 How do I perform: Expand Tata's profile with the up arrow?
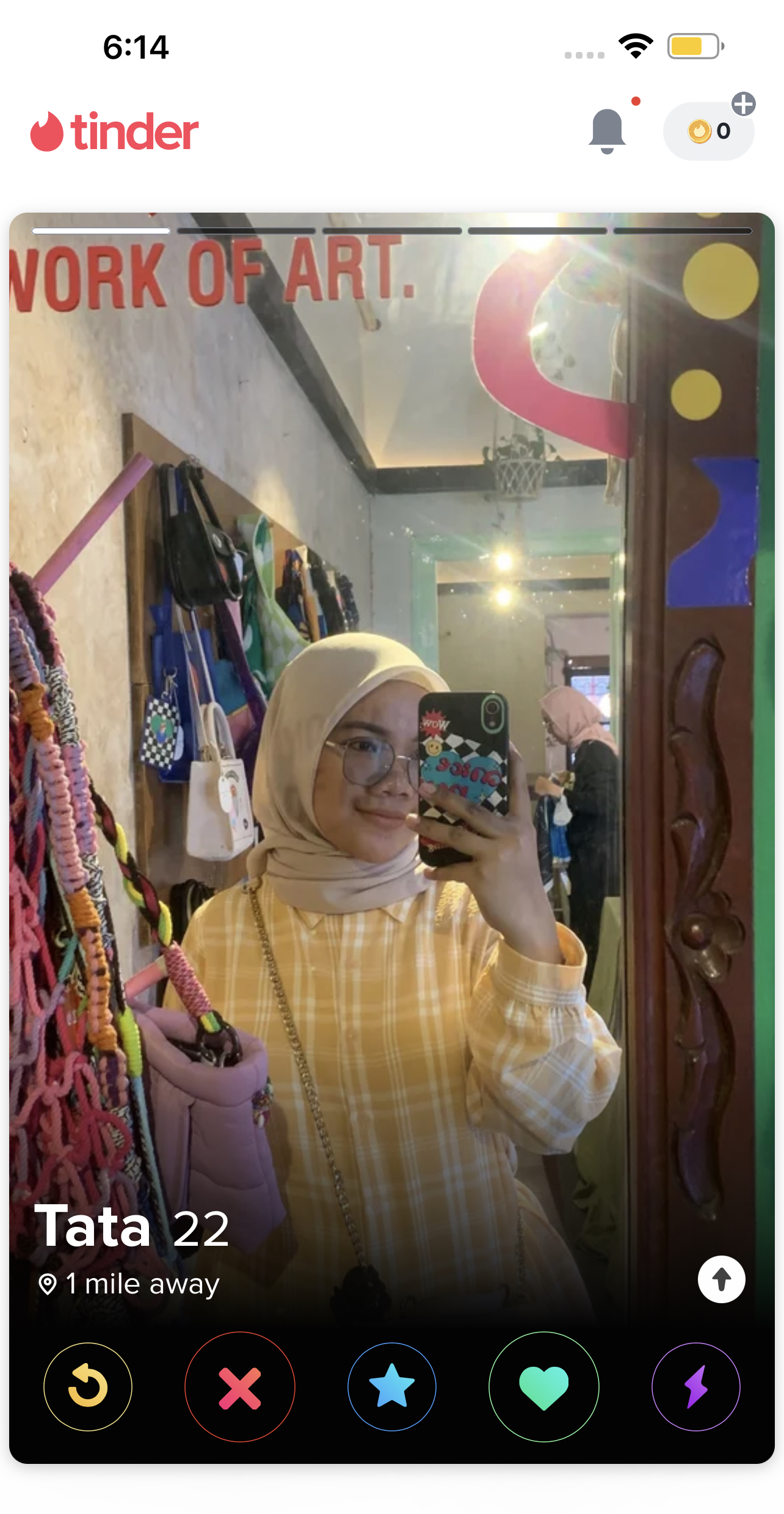[x=721, y=1279]
